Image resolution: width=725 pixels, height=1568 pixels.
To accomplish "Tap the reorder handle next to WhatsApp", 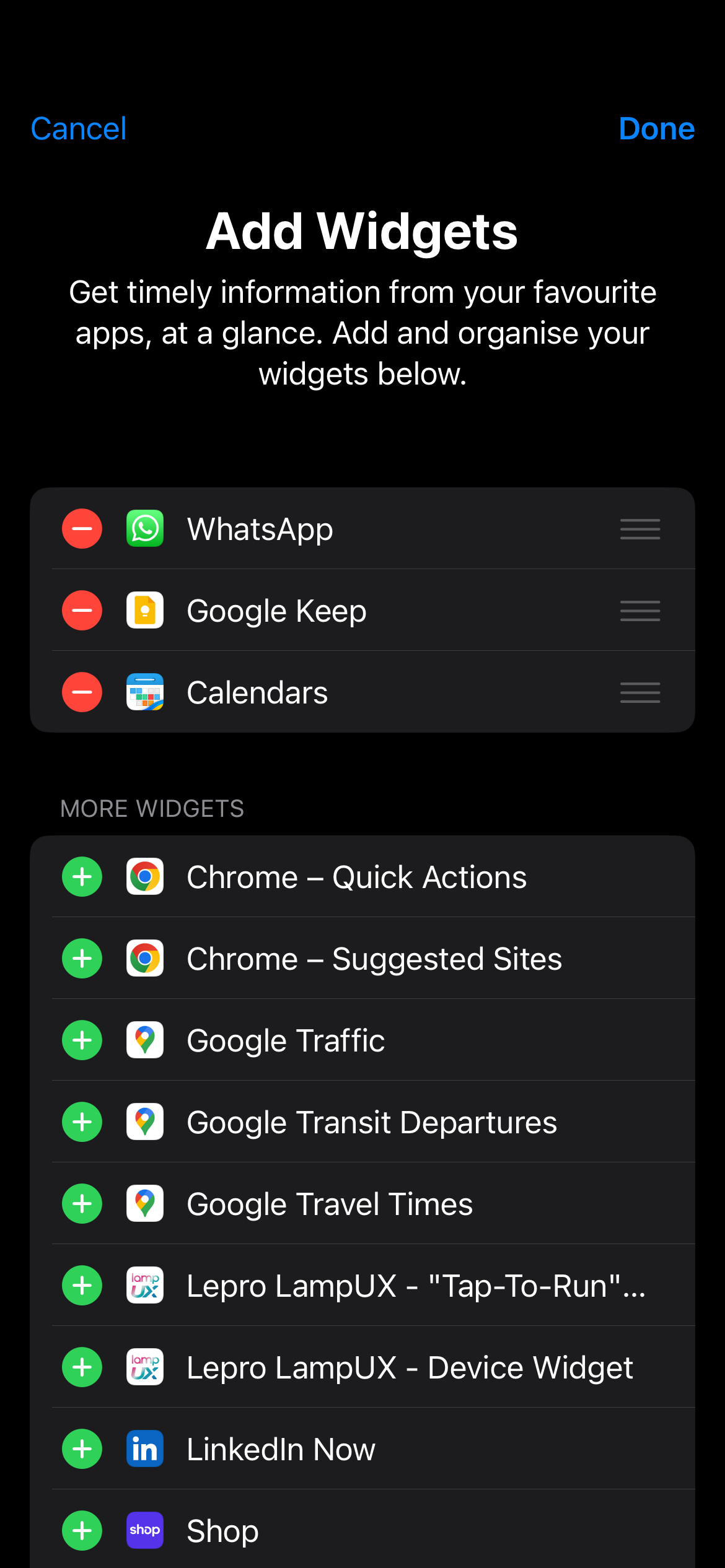I will pos(640,529).
